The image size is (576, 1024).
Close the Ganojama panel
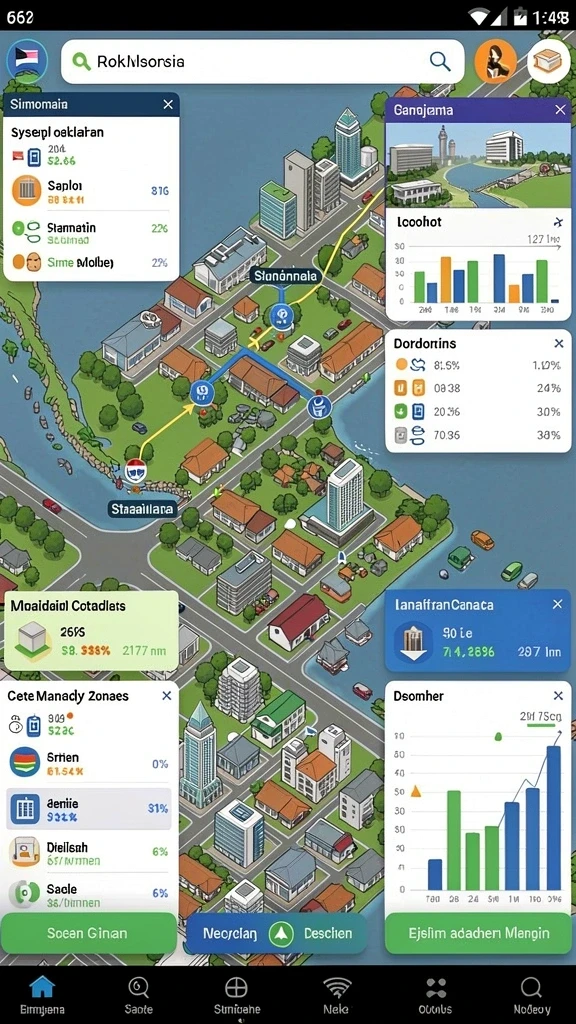[x=560, y=110]
